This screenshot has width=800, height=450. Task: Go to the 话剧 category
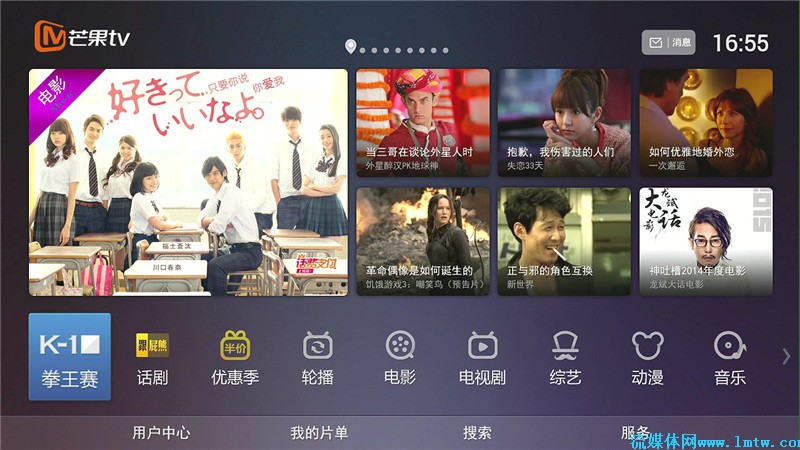[153, 358]
